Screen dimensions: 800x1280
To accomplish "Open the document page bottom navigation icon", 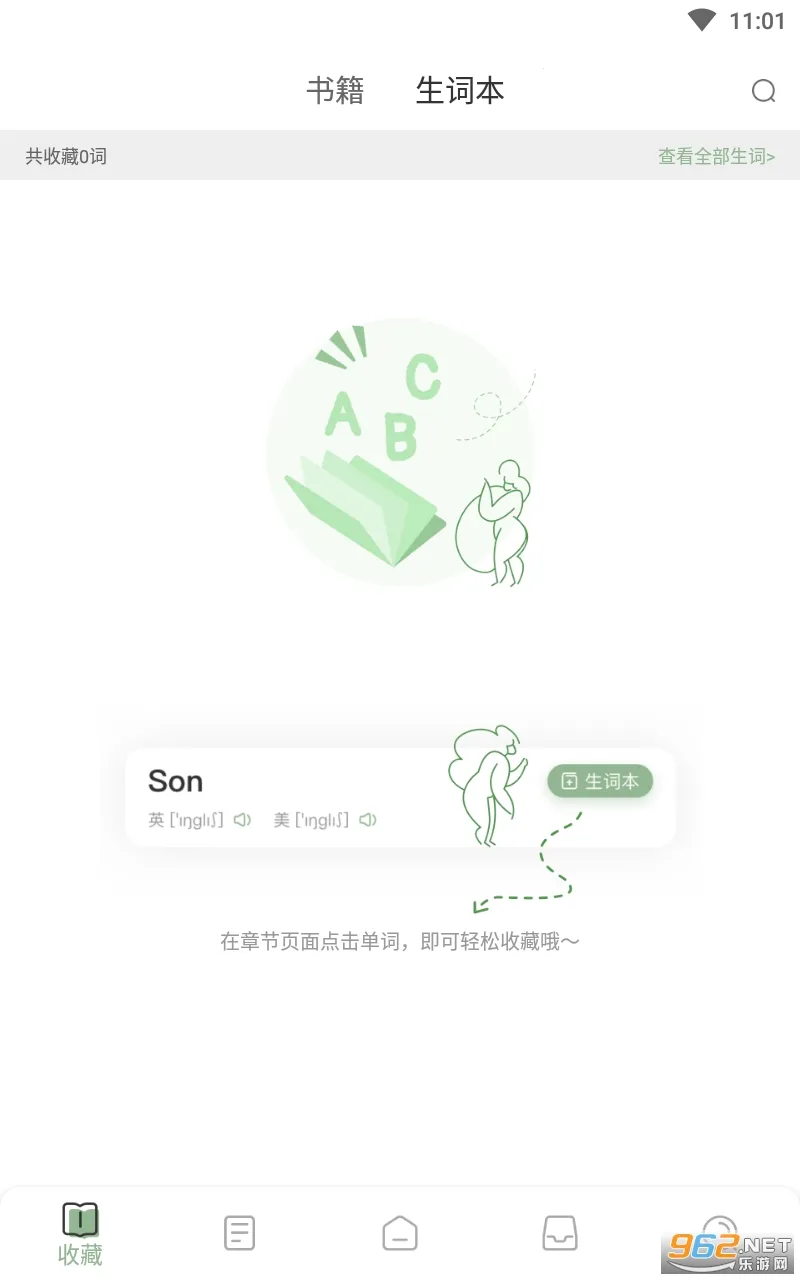I will pos(239,1232).
